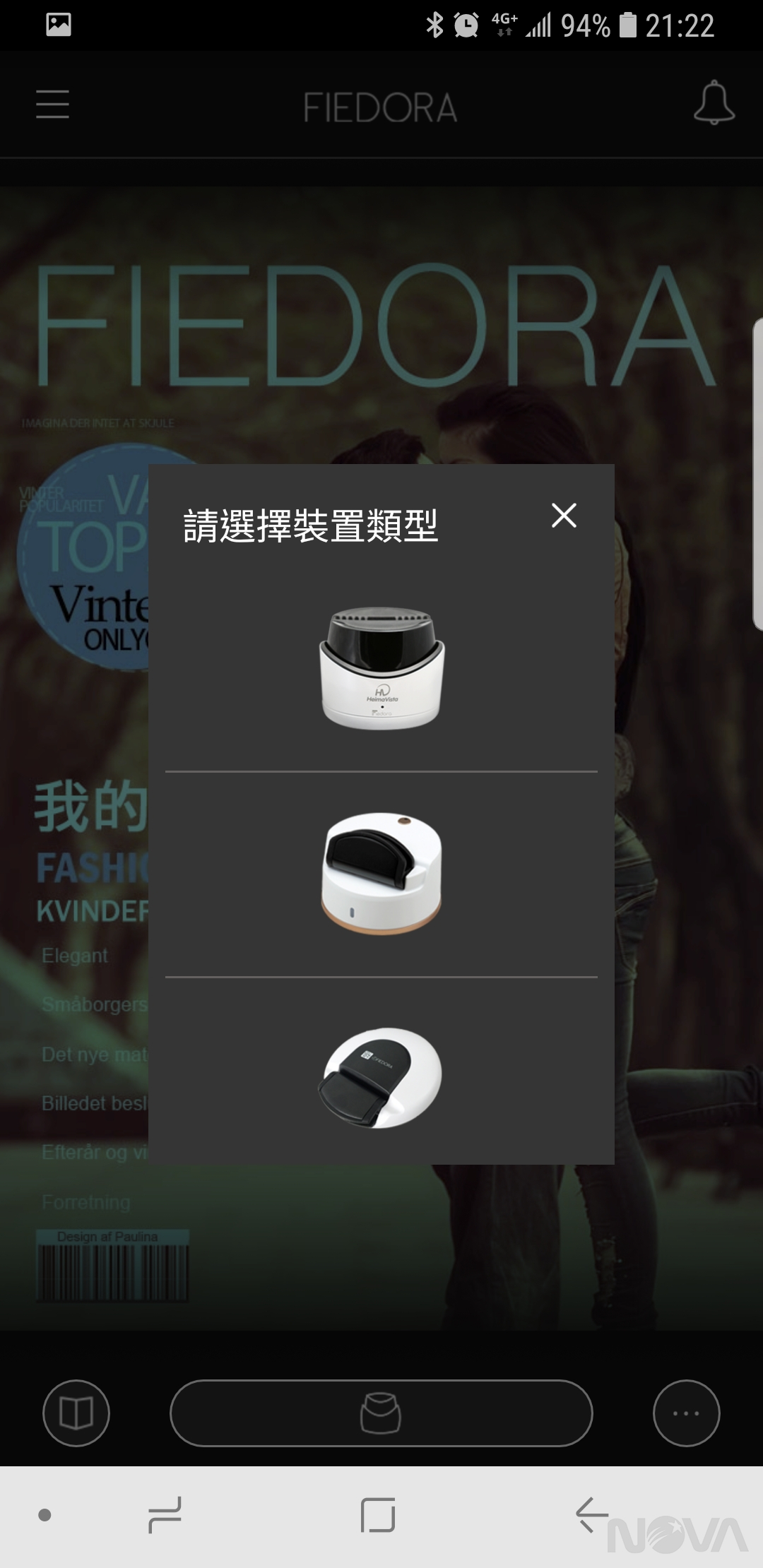Select the white dock device with black clip
763x1568 pixels.
tap(381, 872)
